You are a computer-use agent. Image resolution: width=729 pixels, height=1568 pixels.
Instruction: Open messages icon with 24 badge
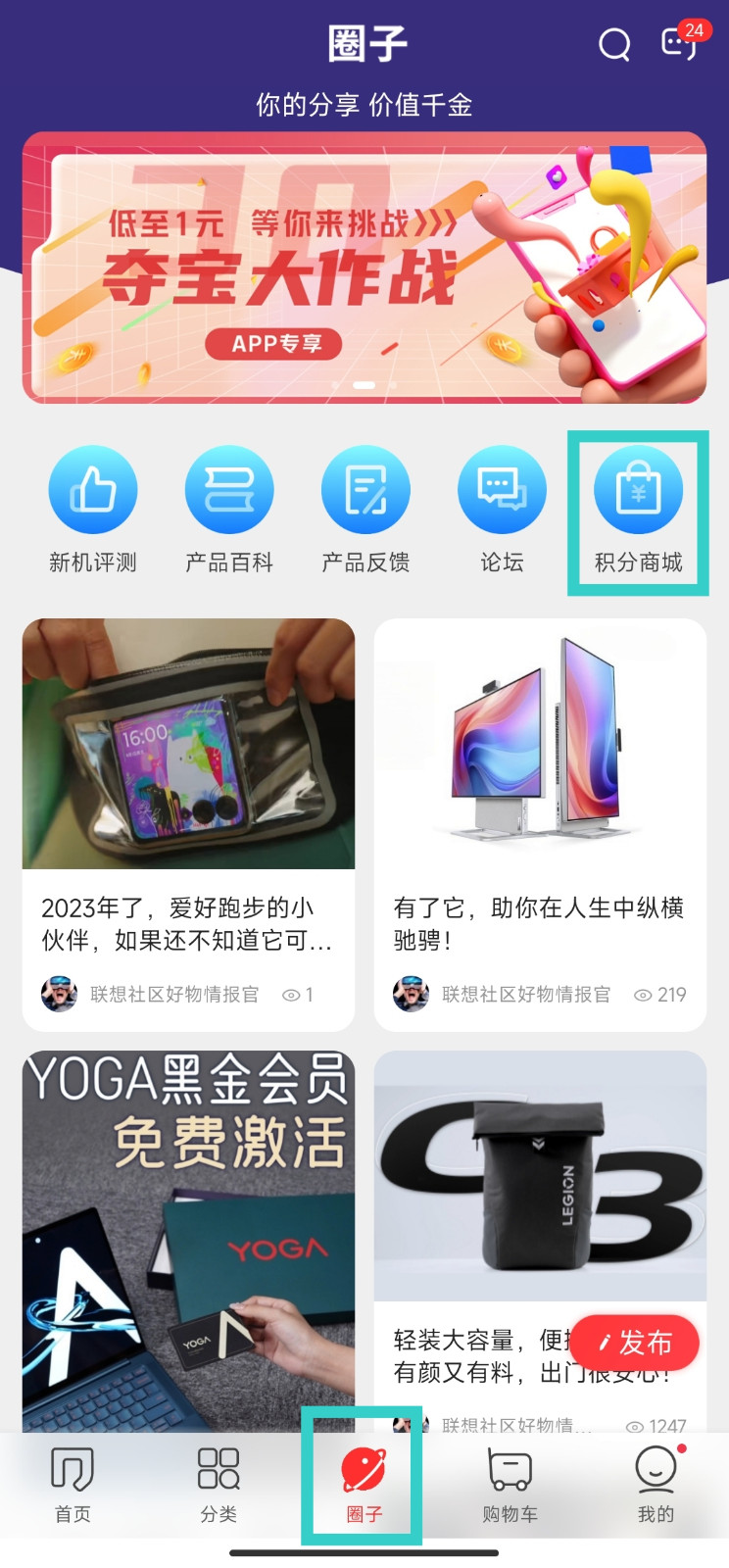click(679, 42)
